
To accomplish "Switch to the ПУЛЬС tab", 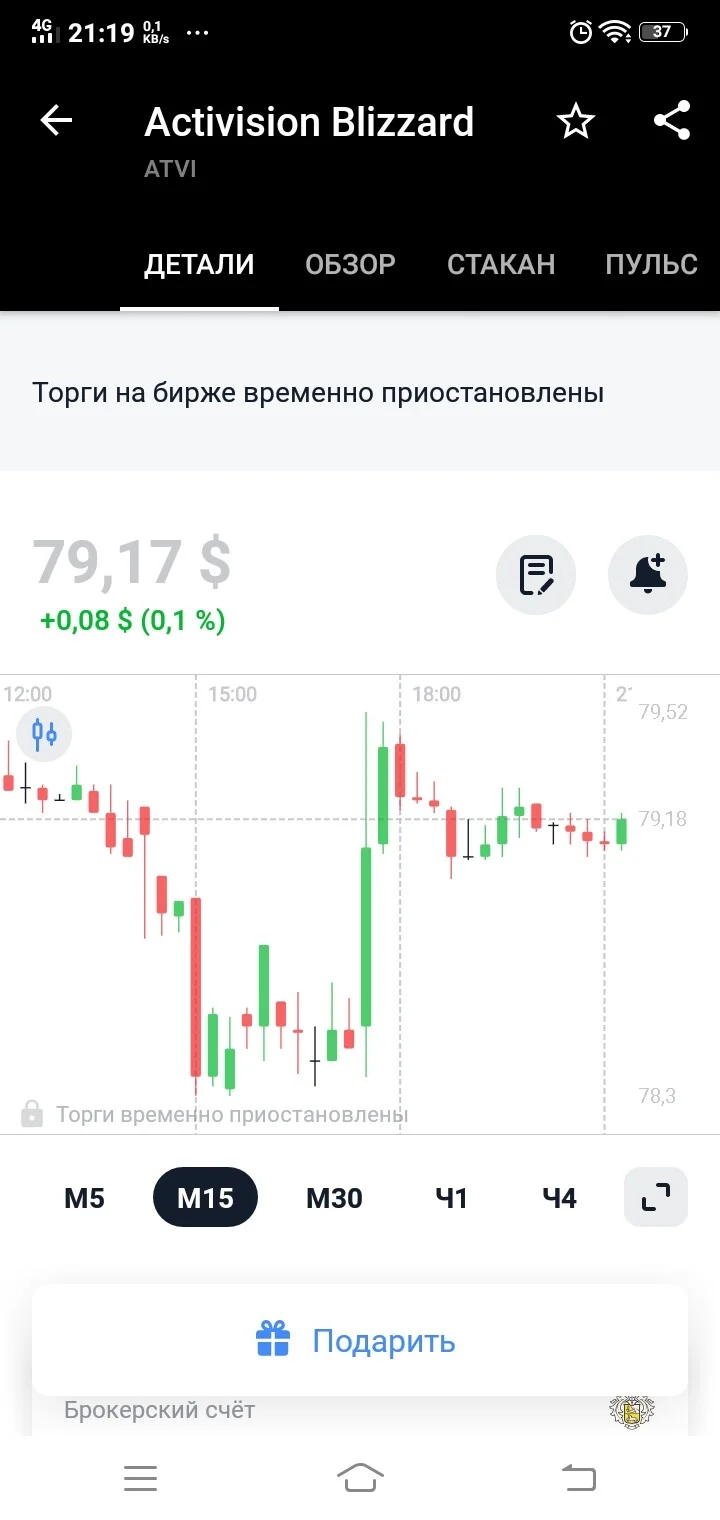I will point(651,264).
